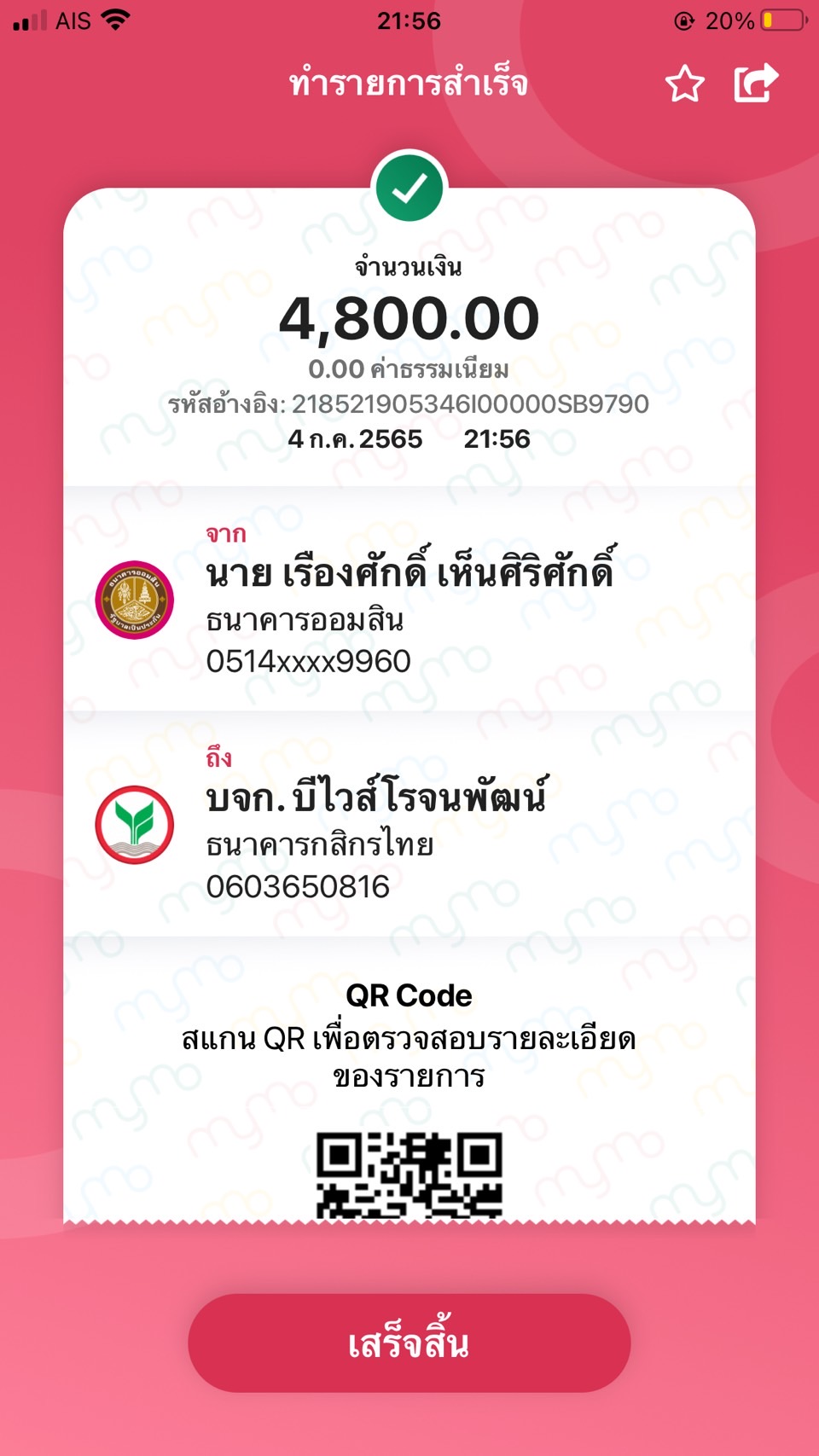Add this transaction to favorites with star
This screenshot has height=1456, width=819.
[x=684, y=84]
